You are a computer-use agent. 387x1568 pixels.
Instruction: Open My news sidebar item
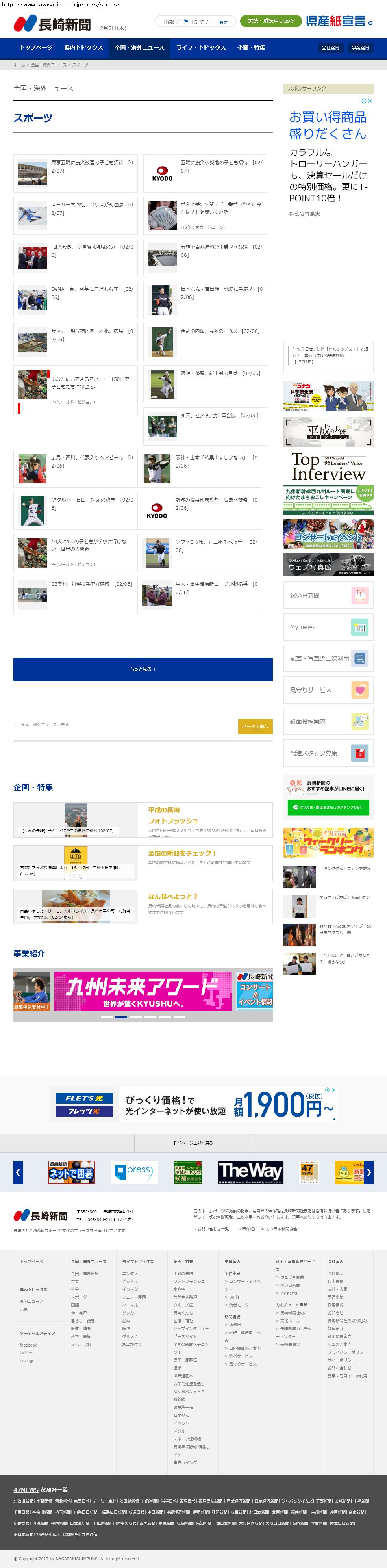(x=328, y=627)
